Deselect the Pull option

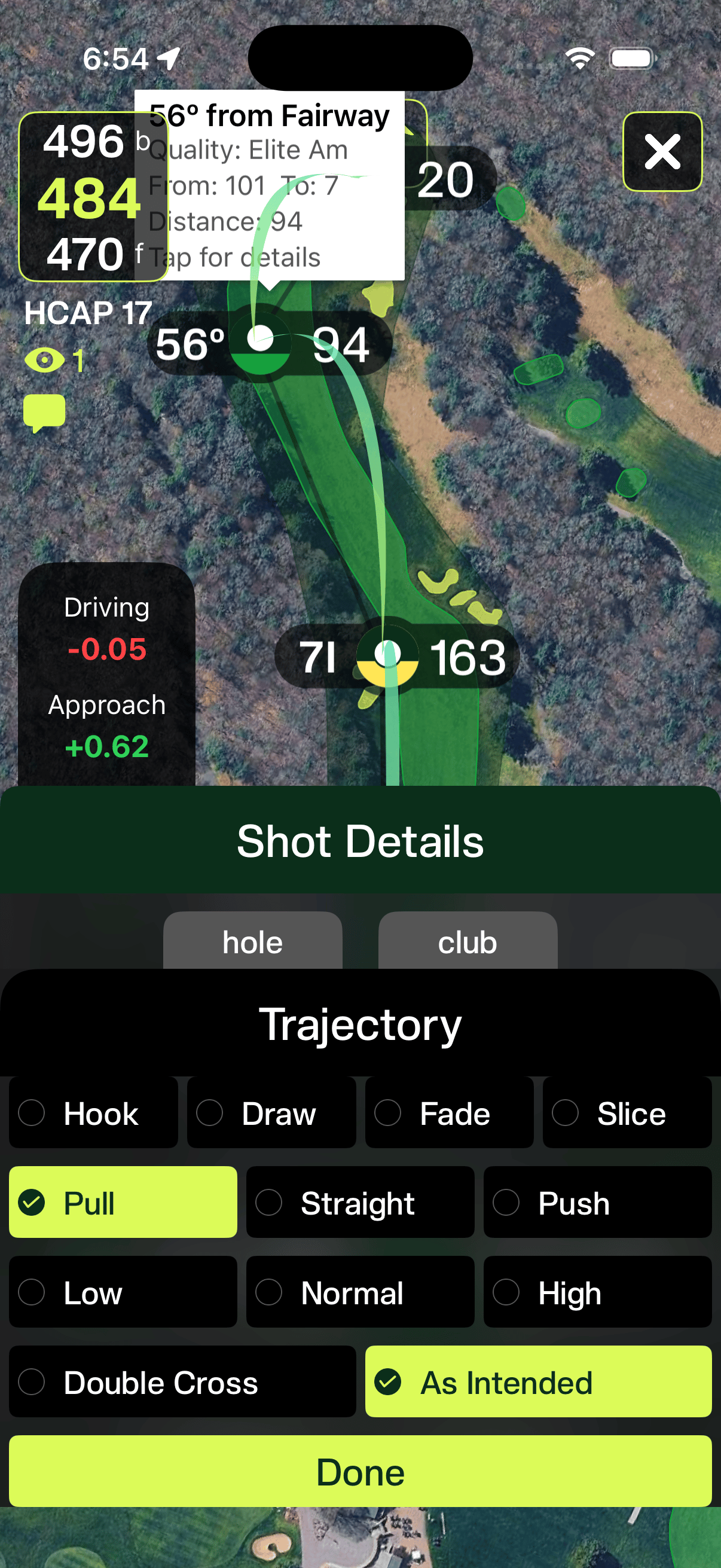coord(123,1202)
